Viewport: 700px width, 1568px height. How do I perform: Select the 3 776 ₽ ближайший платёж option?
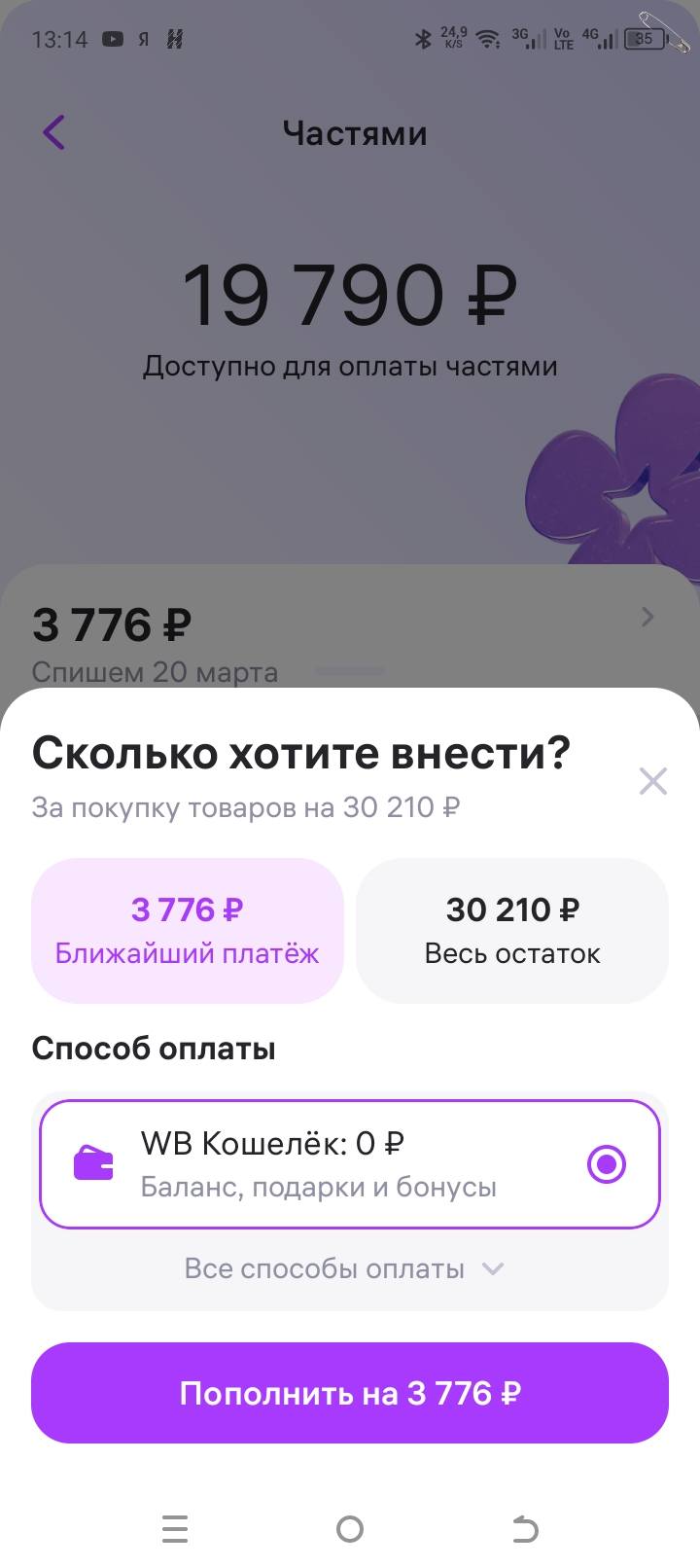pyautogui.click(x=188, y=929)
